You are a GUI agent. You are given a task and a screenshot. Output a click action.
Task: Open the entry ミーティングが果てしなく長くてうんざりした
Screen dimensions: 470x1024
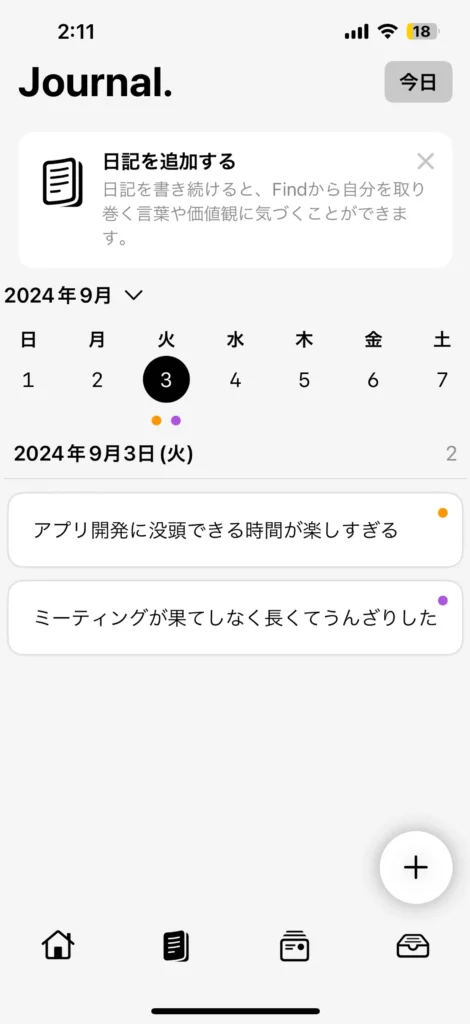tap(235, 618)
